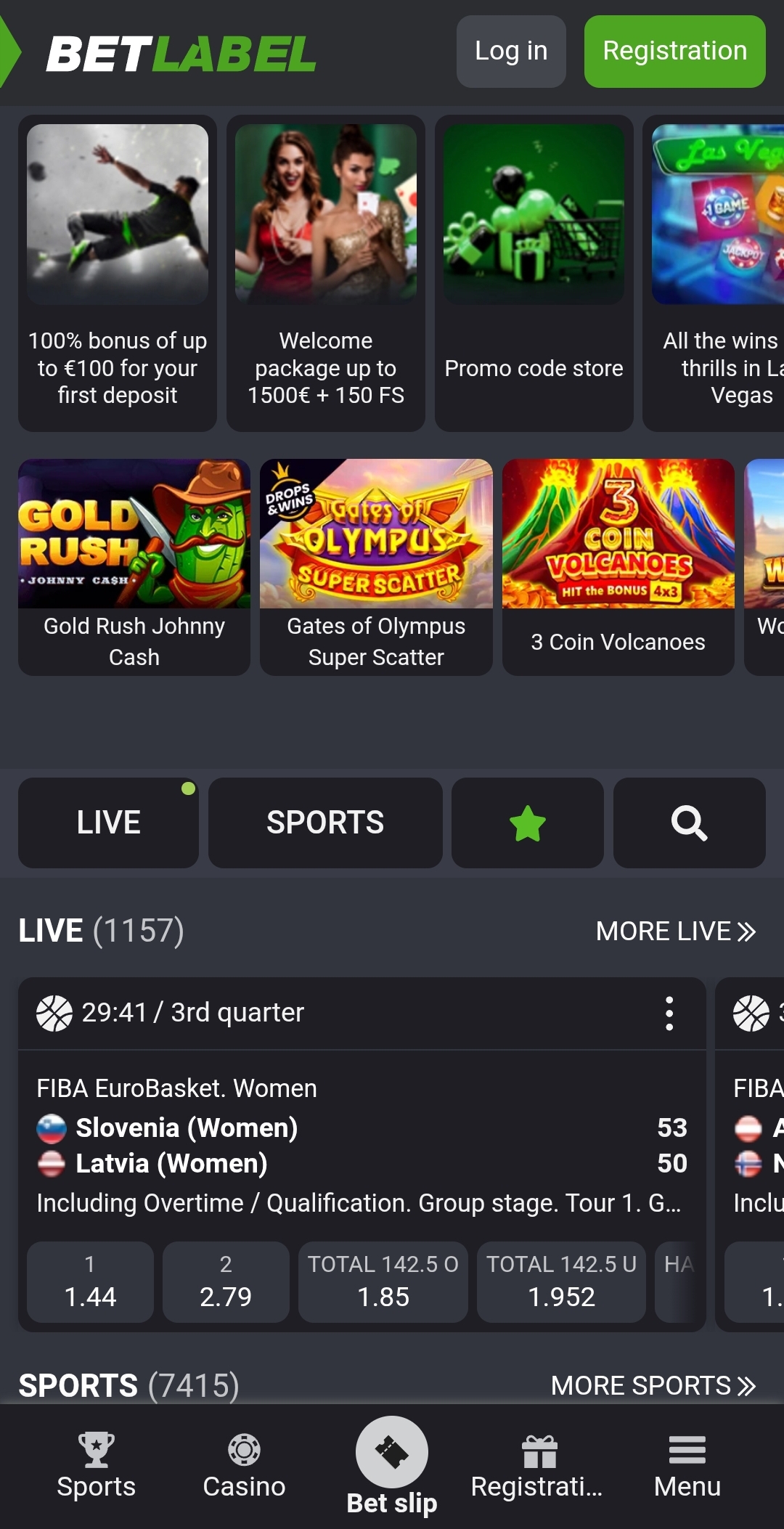The image size is (784, 1529).
Task: View the Welcome package 1500€ offer
Action: 325,273
